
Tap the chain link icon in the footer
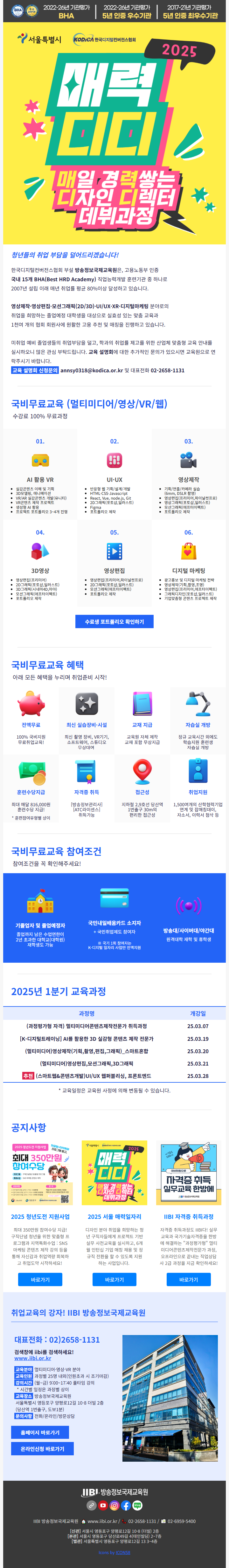(x=91, y=1506)
